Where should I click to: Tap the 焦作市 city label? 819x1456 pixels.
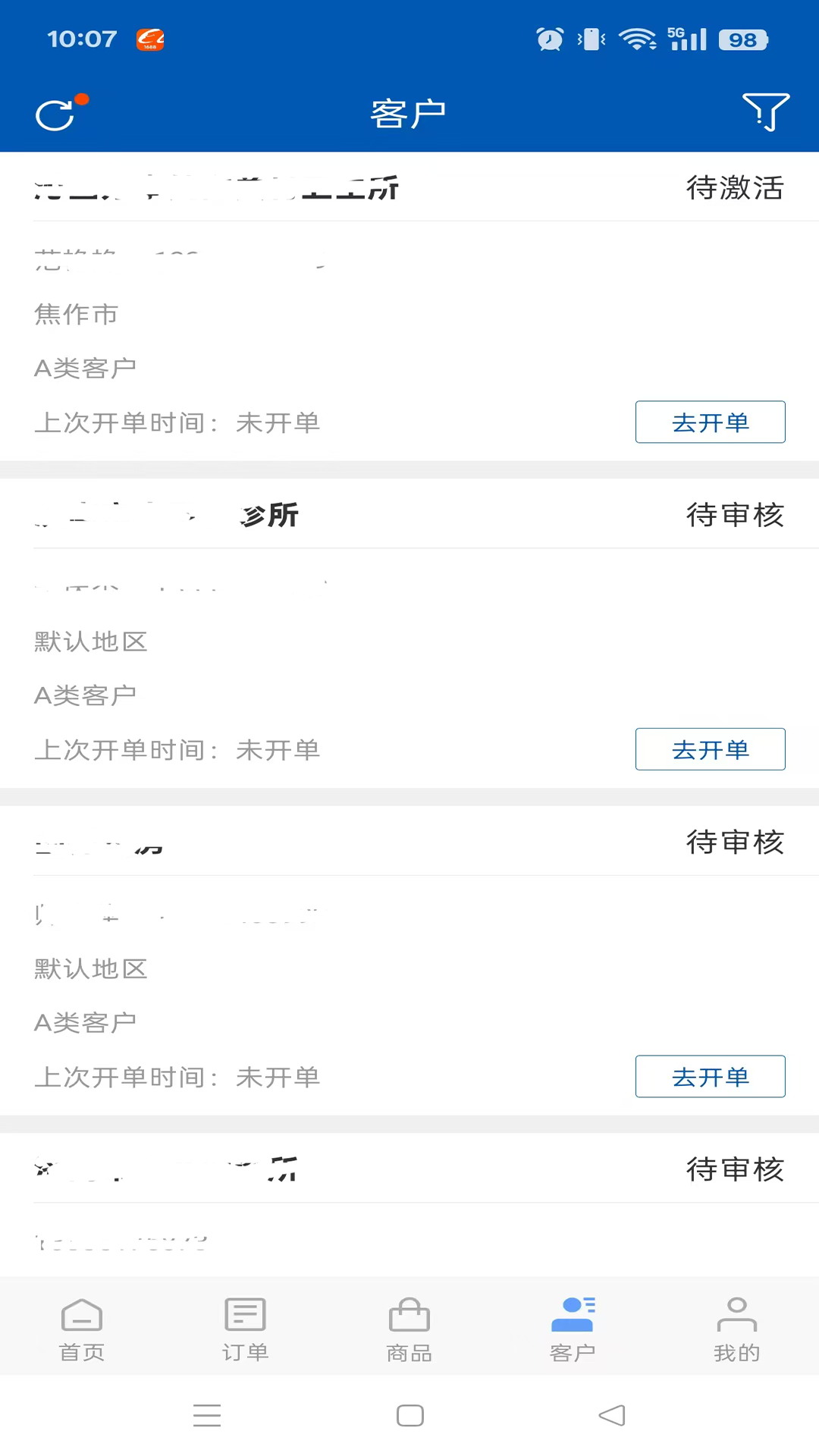click(75, 315)
